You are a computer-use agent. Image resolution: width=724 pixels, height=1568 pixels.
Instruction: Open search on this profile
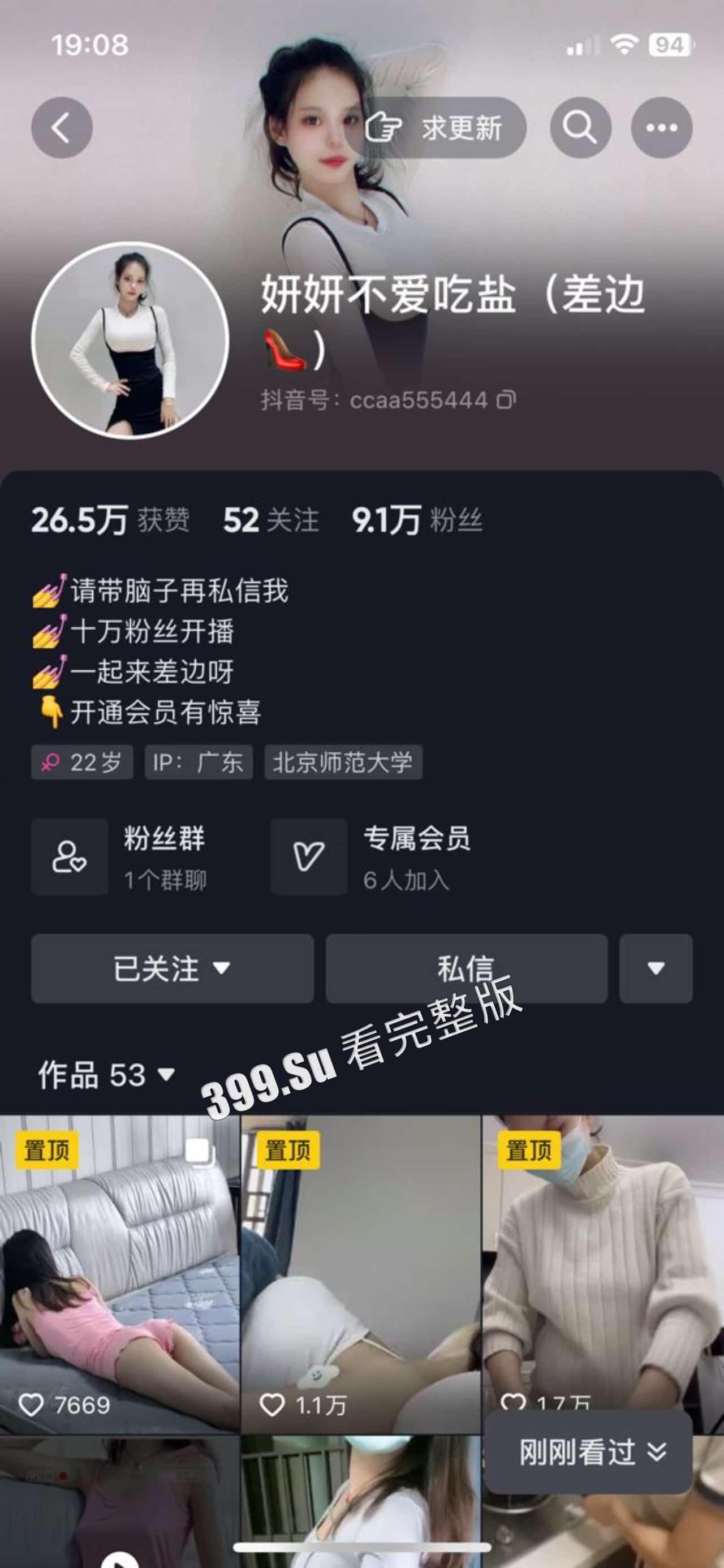pyautogui.click(x=580, y=128)
